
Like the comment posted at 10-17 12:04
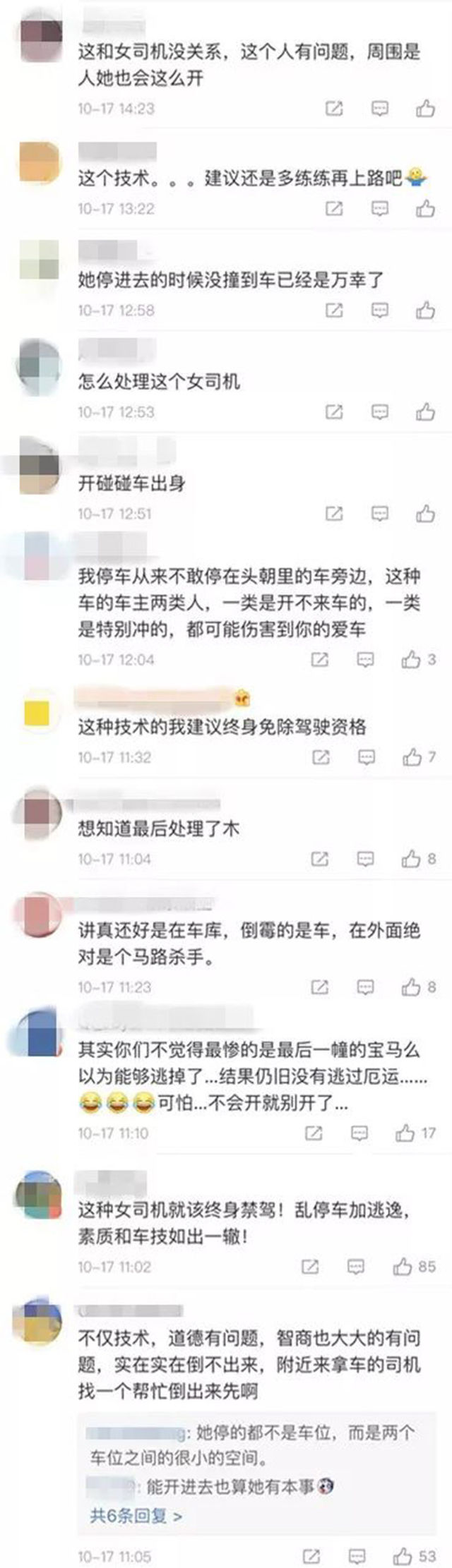coord(411,660)
